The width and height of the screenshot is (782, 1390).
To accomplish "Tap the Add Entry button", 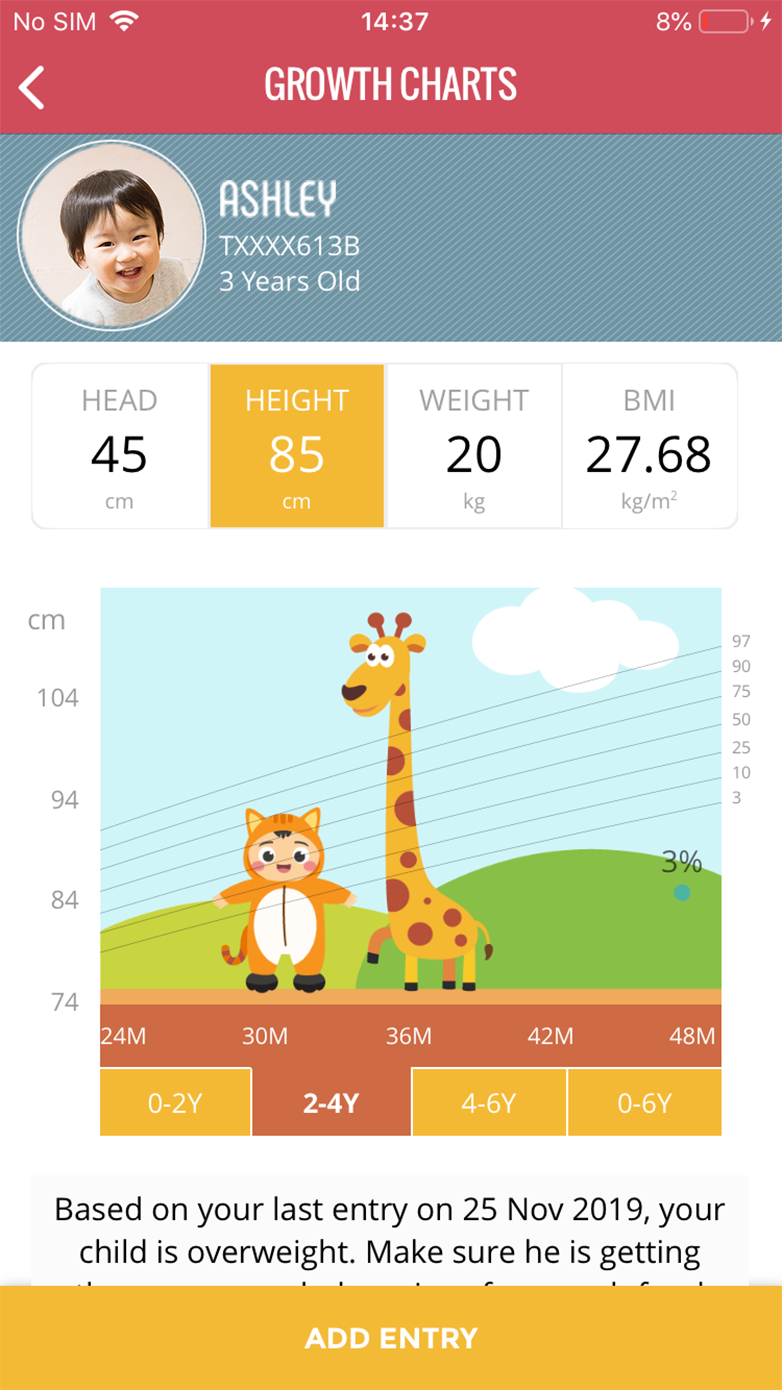I will 391,1338.
